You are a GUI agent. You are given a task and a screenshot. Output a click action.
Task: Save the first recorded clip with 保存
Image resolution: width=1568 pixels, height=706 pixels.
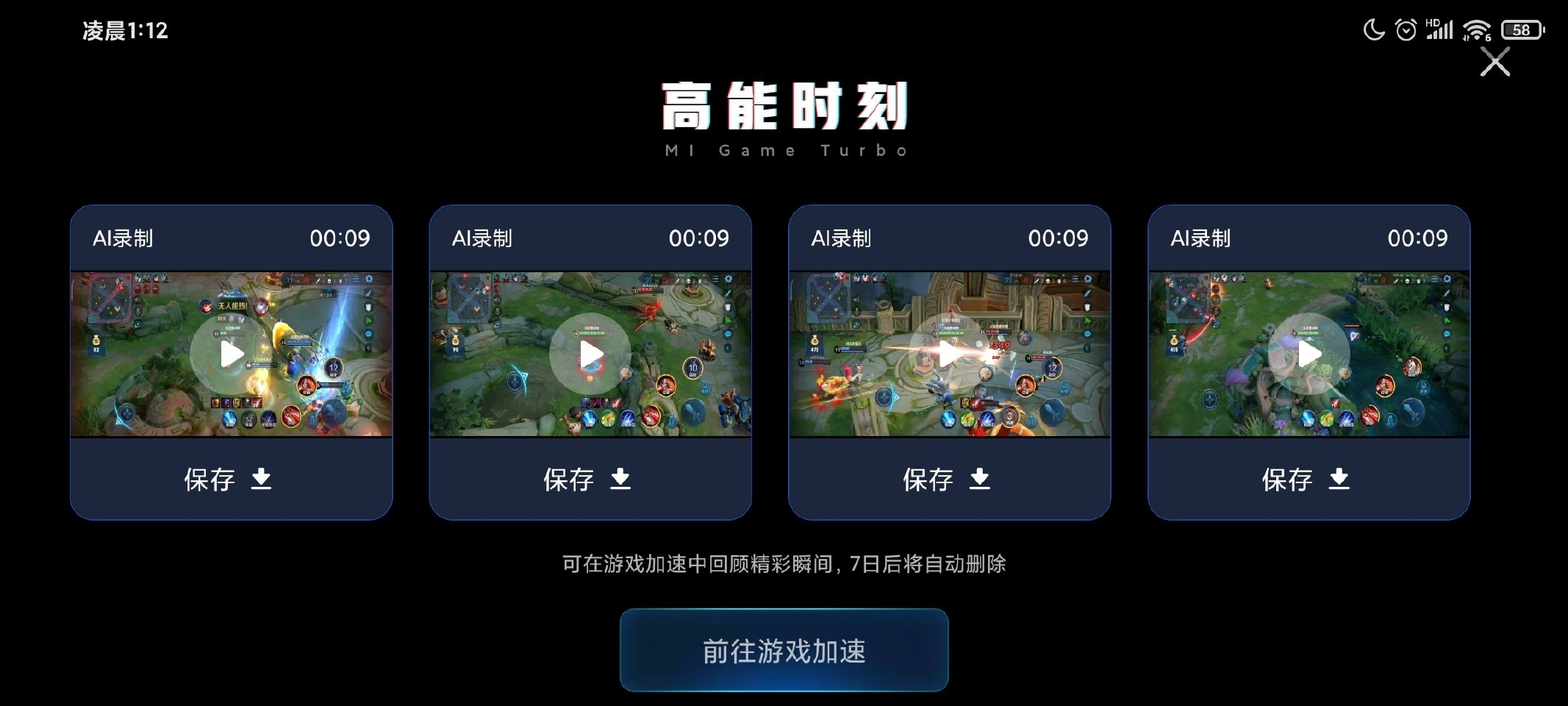(x=229, y=479)
